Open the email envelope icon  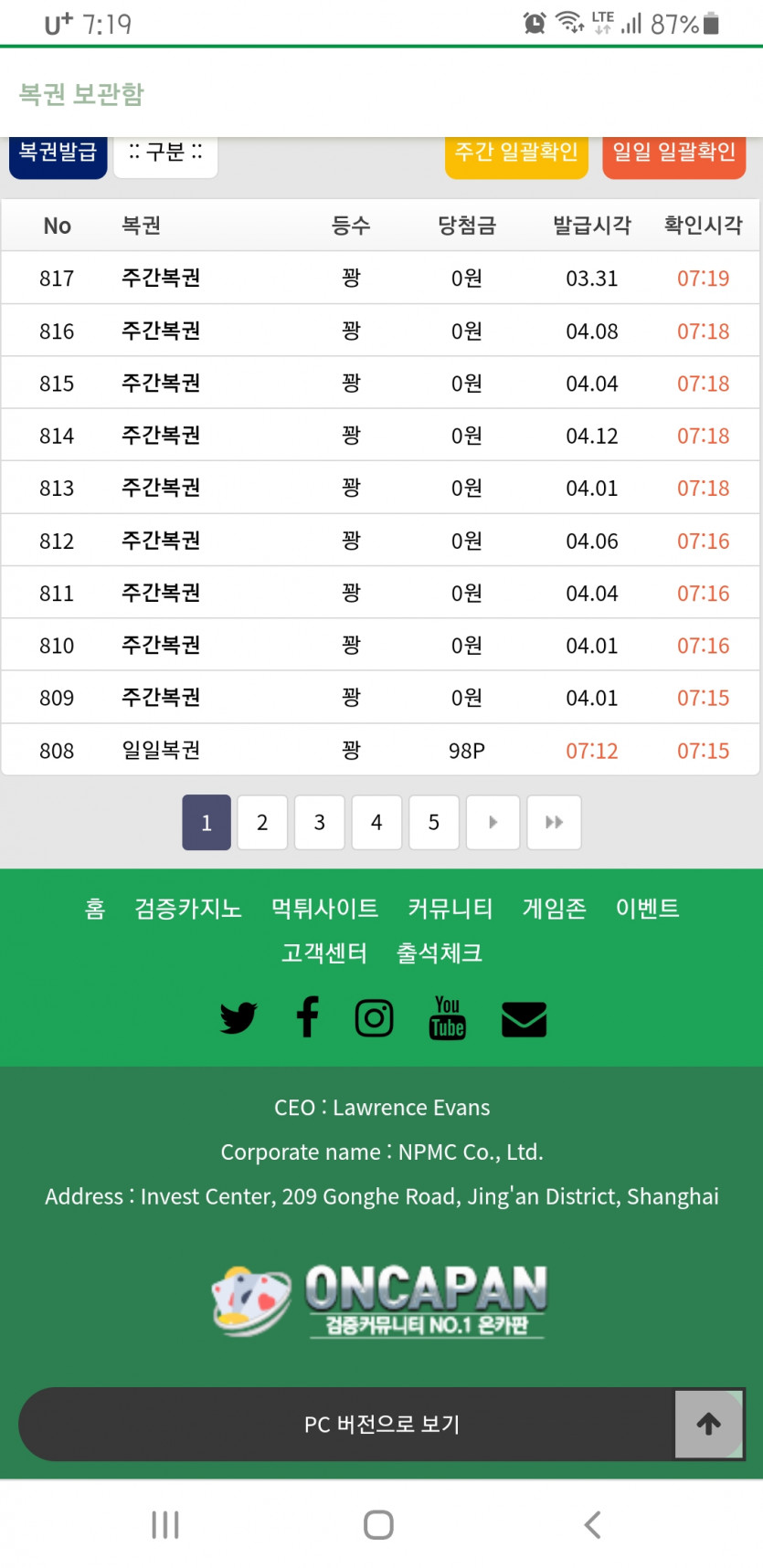[x=524, y=1019]
